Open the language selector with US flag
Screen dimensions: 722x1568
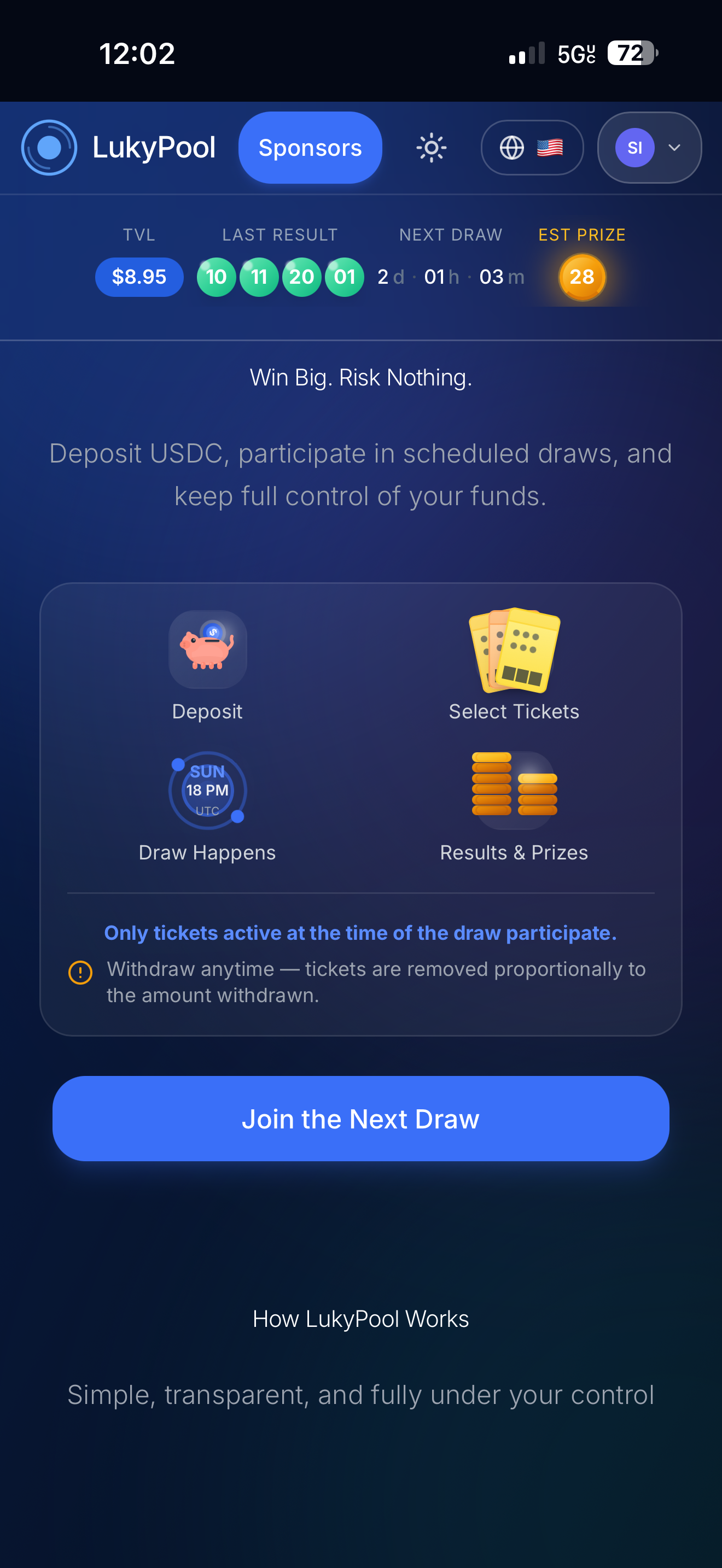(532, 148)
